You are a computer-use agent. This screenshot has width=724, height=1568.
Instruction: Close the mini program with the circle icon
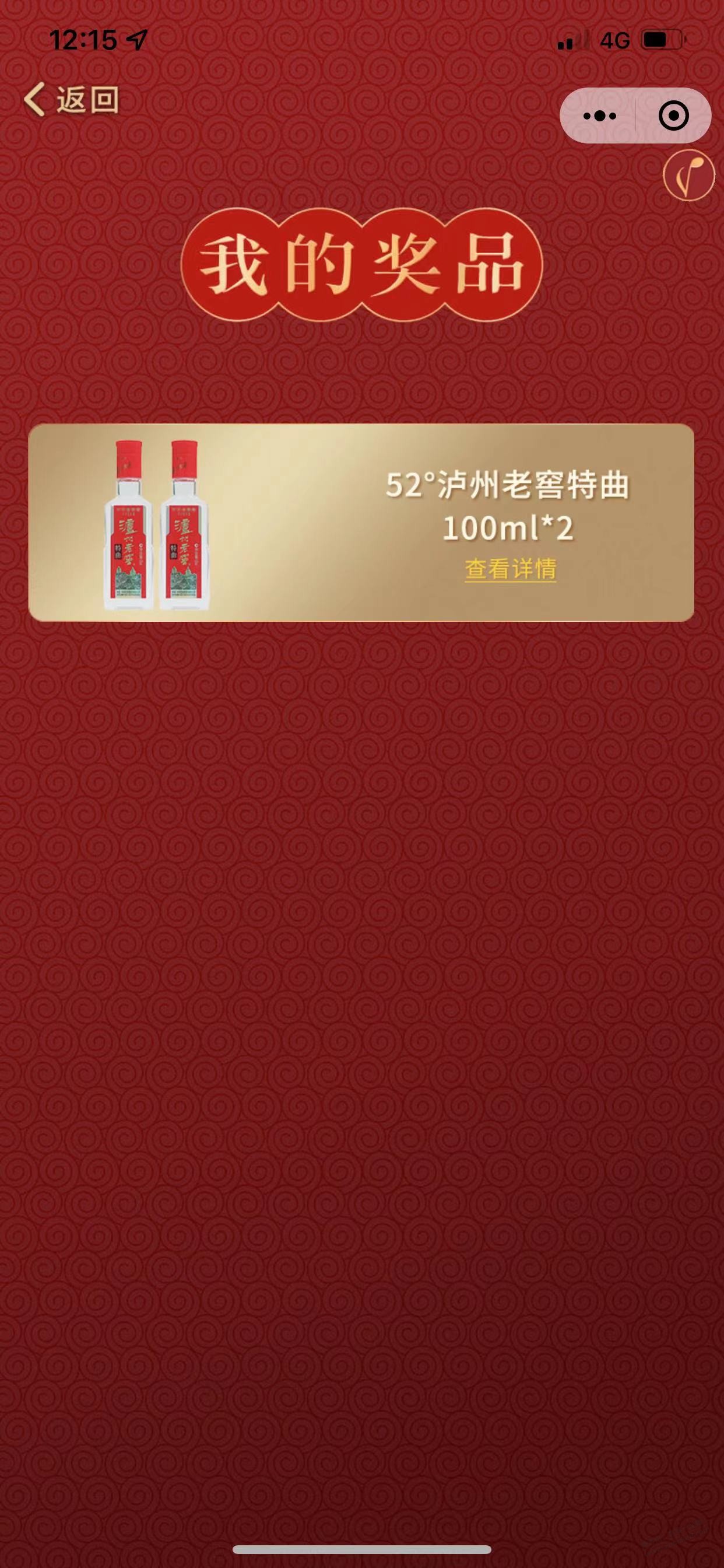pos(673,116)
